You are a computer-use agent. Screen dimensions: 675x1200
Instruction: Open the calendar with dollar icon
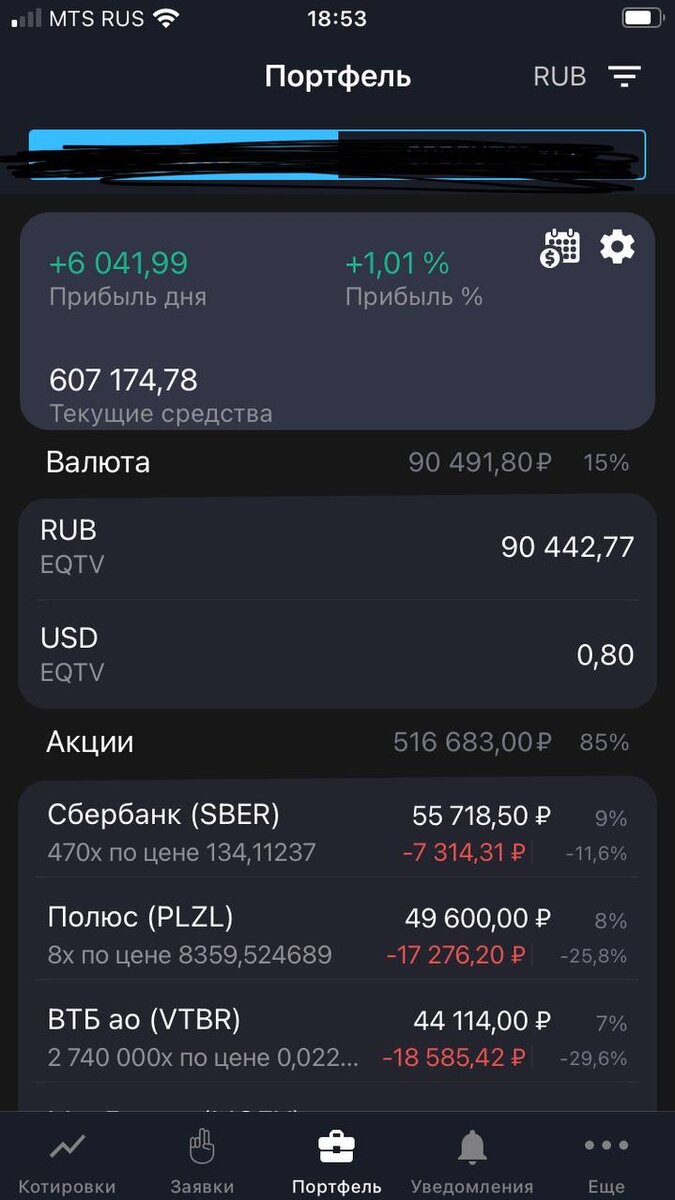coord(561,248)
